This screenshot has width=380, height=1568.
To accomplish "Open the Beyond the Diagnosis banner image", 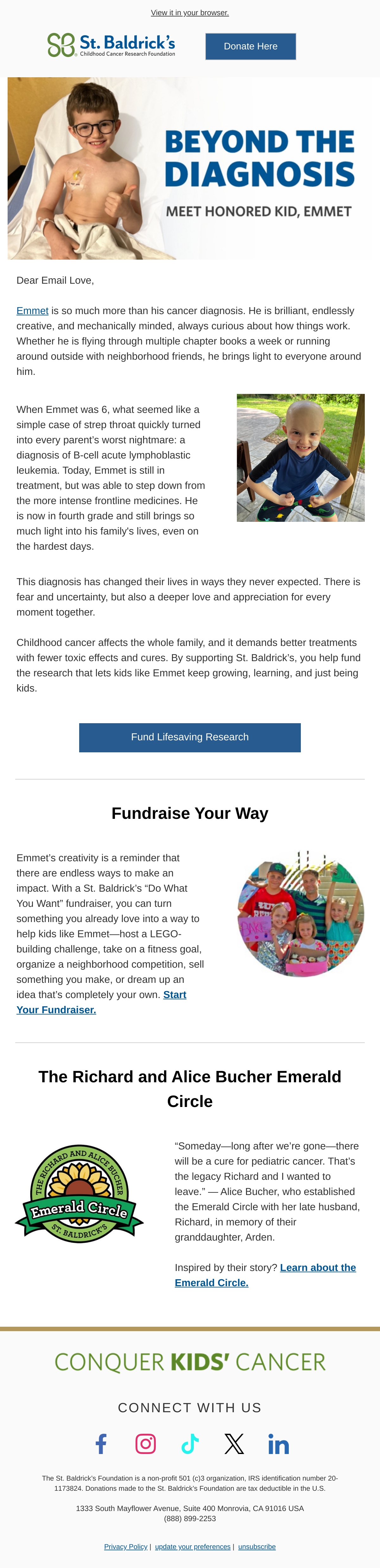I will (190, 168).
